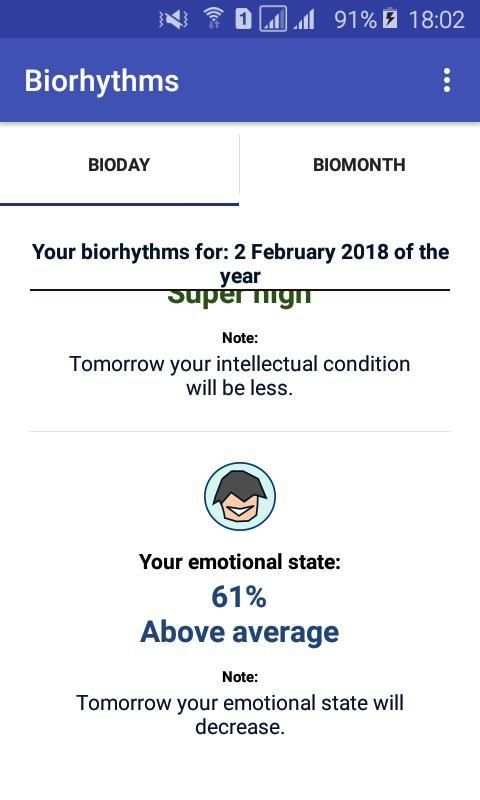Open the overflow menu
The image size is (480, 800).
pyautogui.click(x=447, y=81)
